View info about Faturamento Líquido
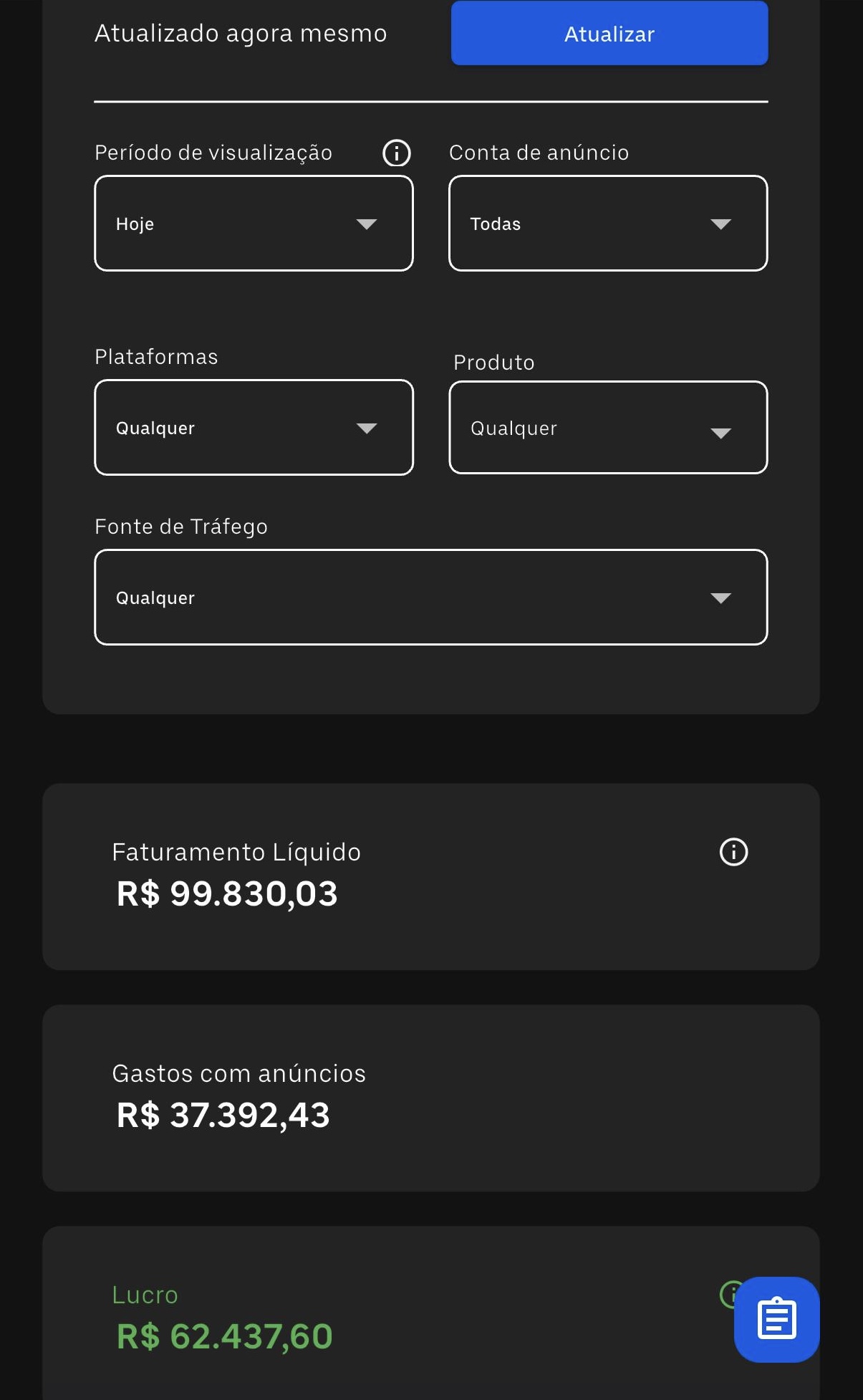Image resolution: width=863 pixels, height=1400 pixels. click(x=733, y=852)
